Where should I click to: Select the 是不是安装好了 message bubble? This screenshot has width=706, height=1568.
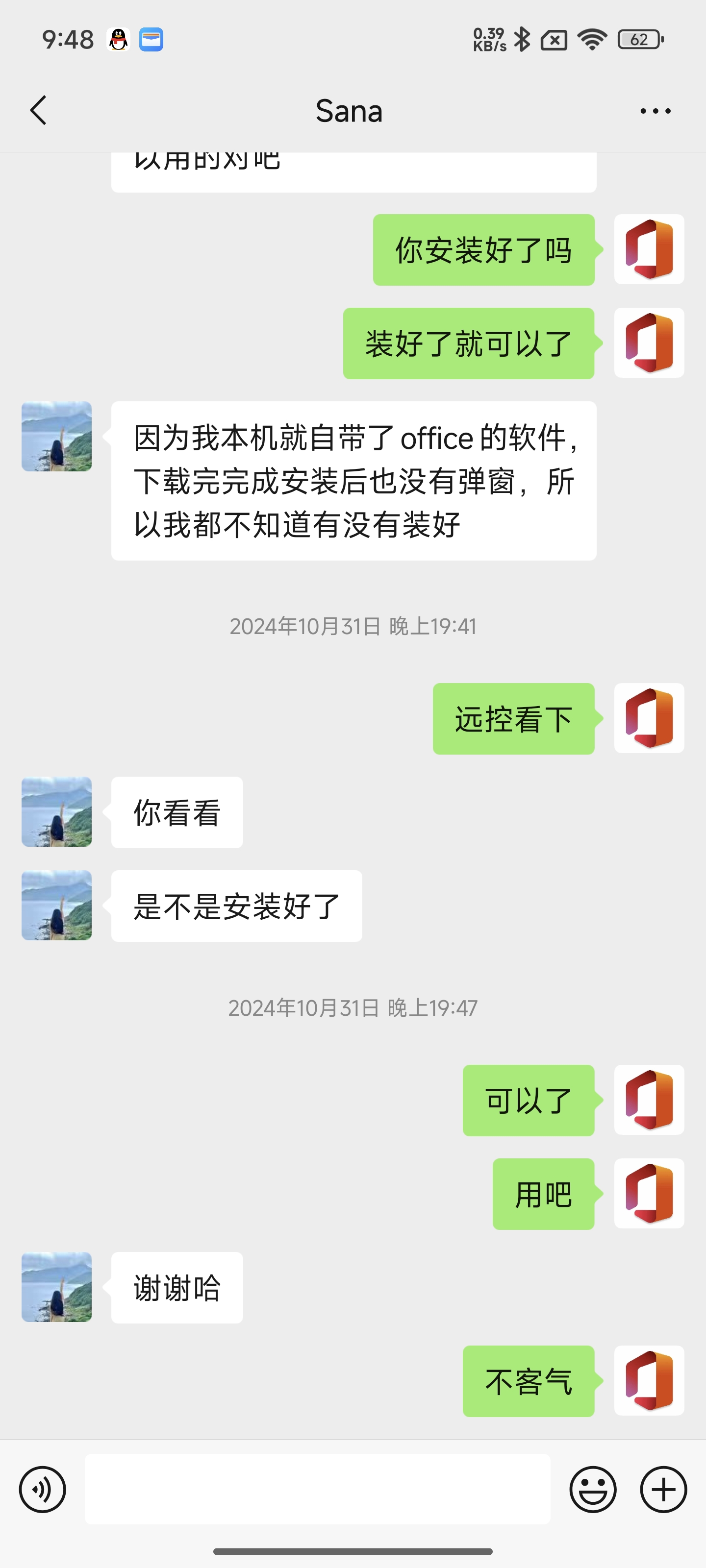coord(236,906)
